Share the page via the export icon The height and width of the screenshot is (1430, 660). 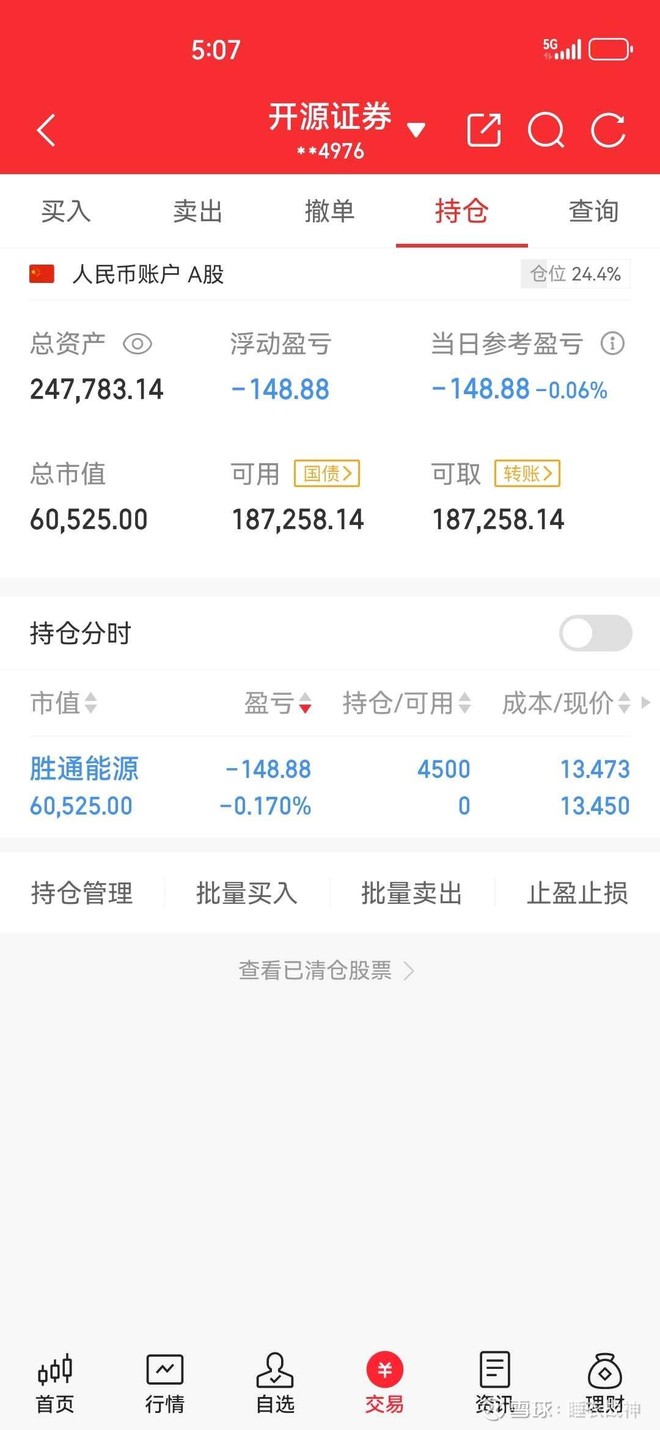[484, 130]
